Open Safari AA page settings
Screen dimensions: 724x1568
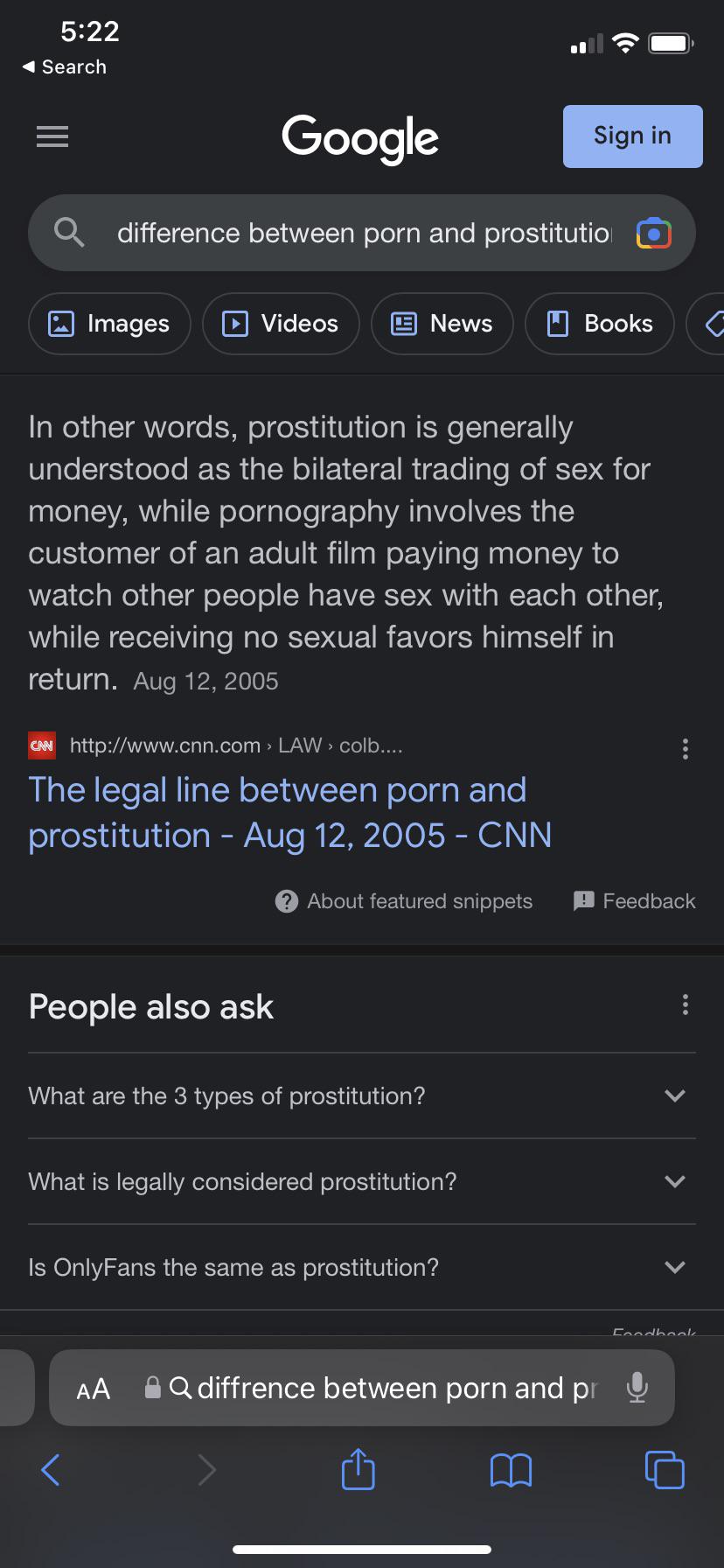(x=94, y=1389)
